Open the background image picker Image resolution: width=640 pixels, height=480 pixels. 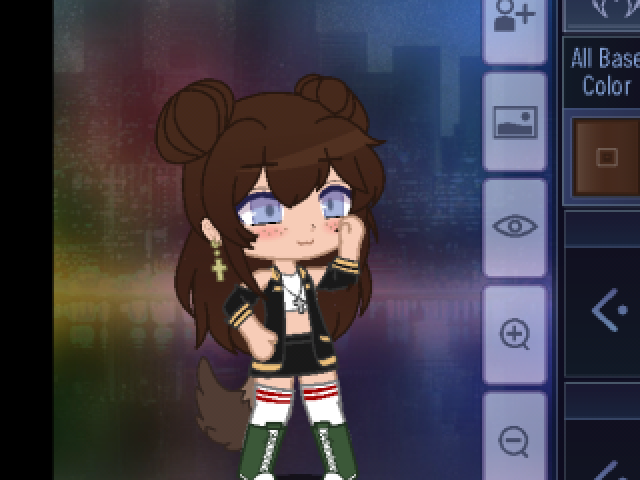tap(515, 122)
